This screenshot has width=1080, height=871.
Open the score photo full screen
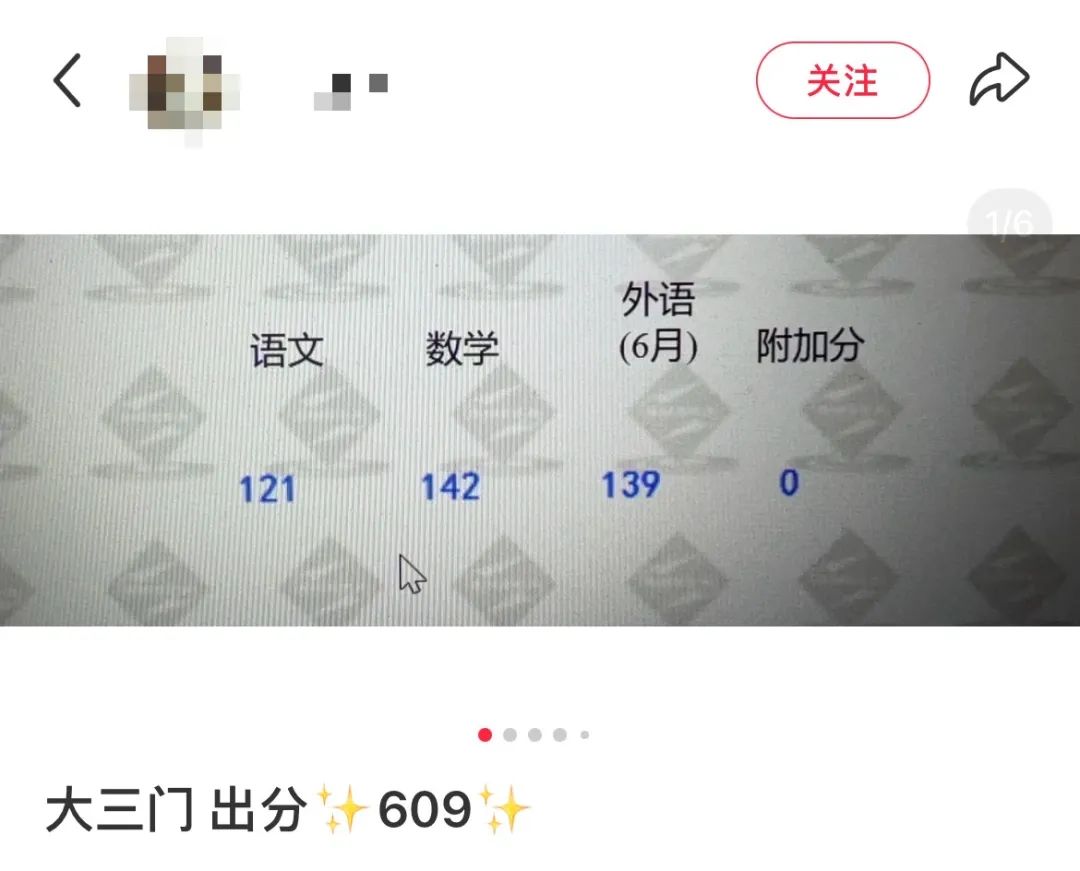540,430
